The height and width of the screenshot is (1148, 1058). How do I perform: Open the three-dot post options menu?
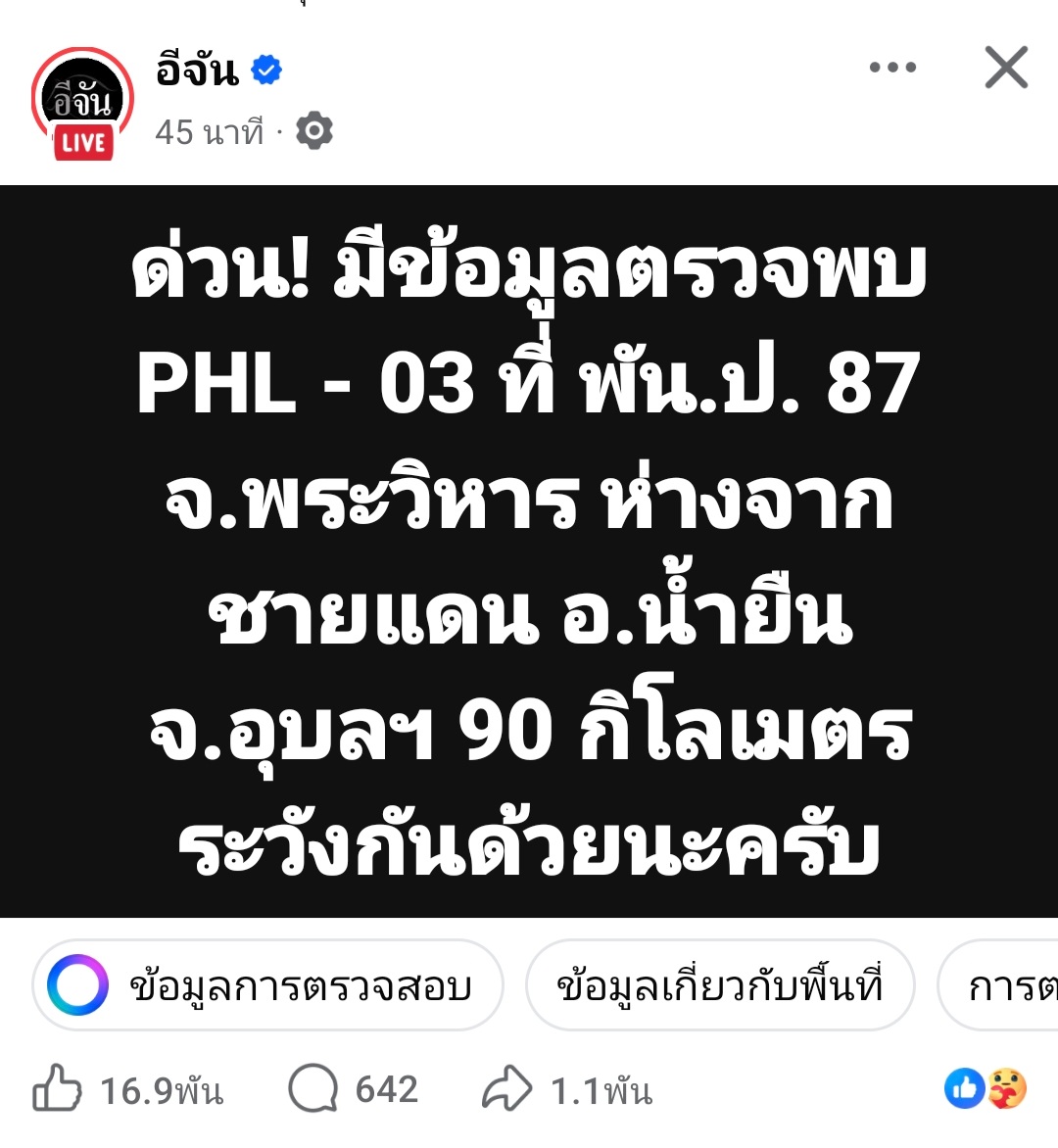(892, 68)
